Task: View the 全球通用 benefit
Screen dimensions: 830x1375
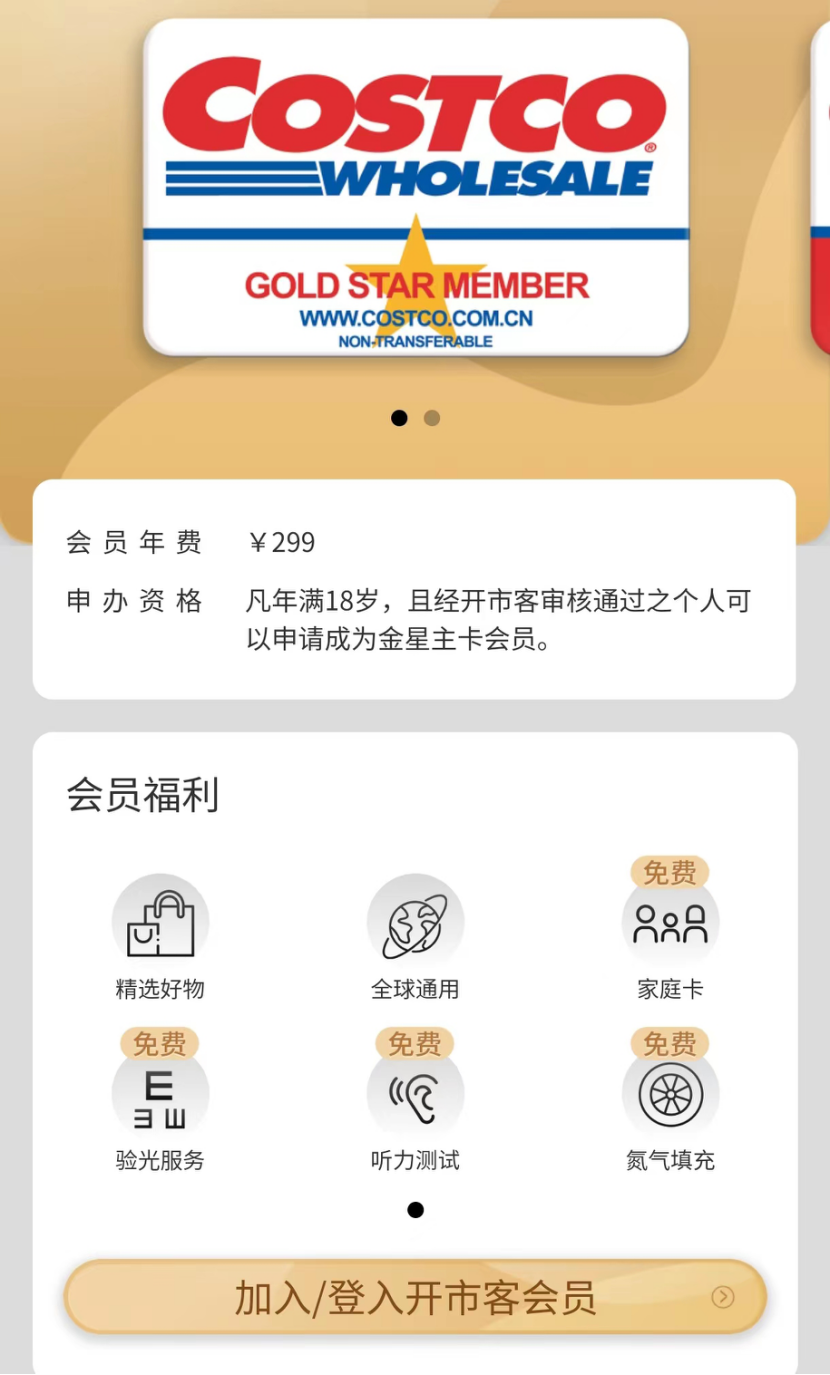Action: [x=415, y=924]
